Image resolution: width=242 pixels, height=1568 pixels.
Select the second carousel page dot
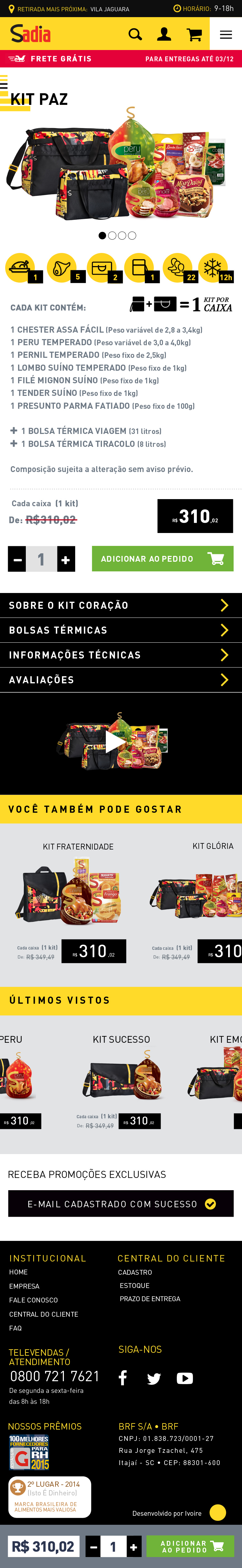pos(112,236)
